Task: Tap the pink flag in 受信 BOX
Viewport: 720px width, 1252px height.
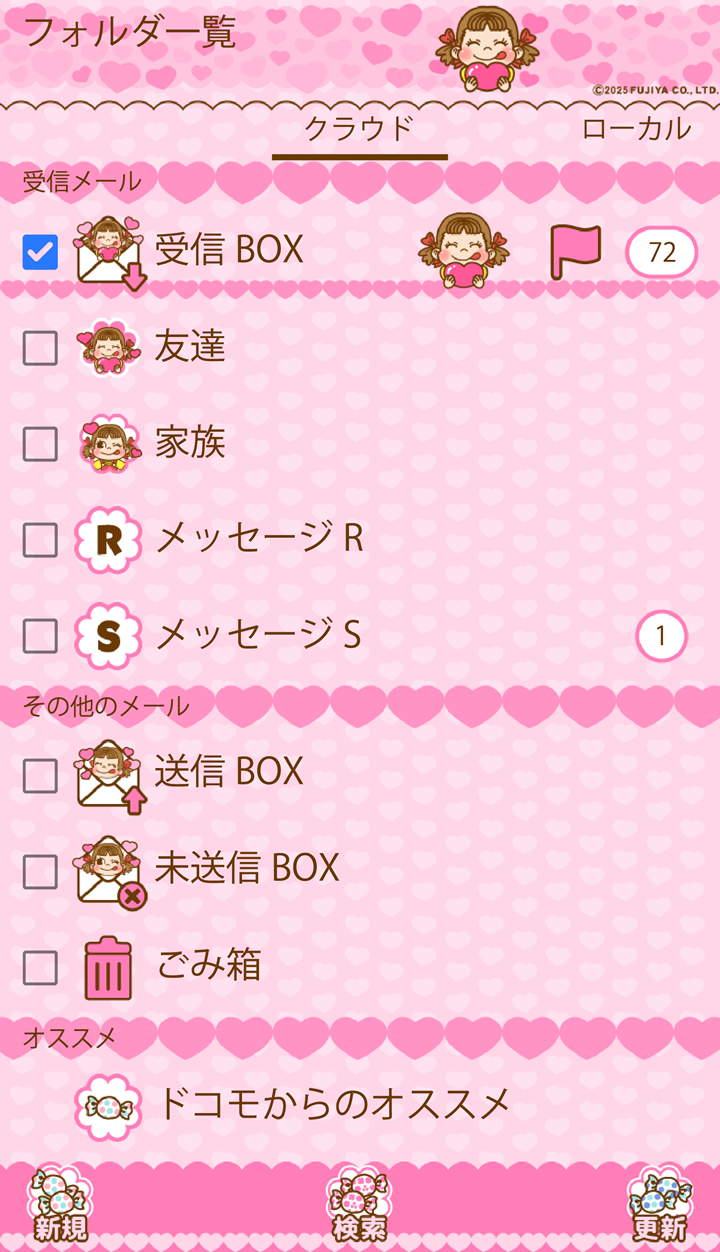Action: [575, 252]
